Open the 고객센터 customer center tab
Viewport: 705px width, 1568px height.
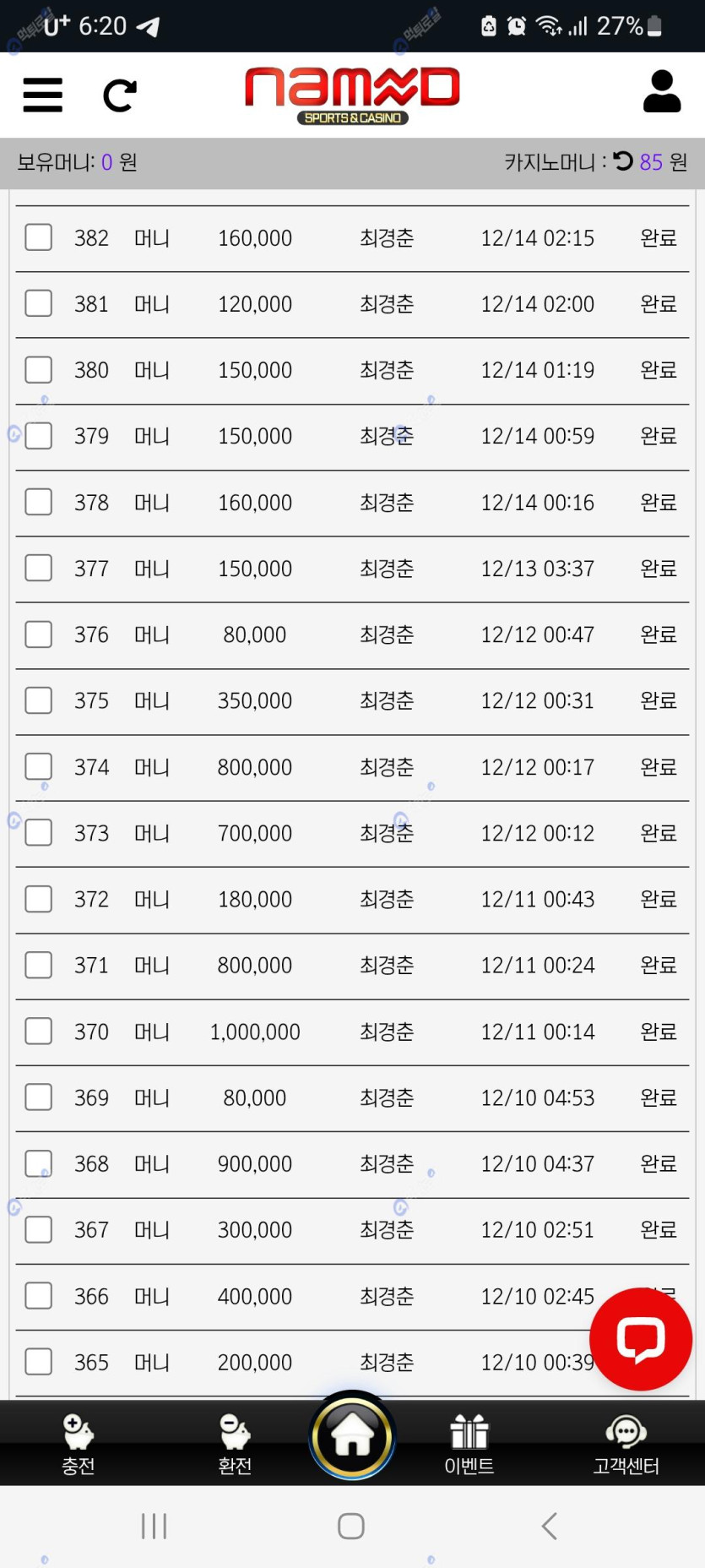pos(626,1445)
